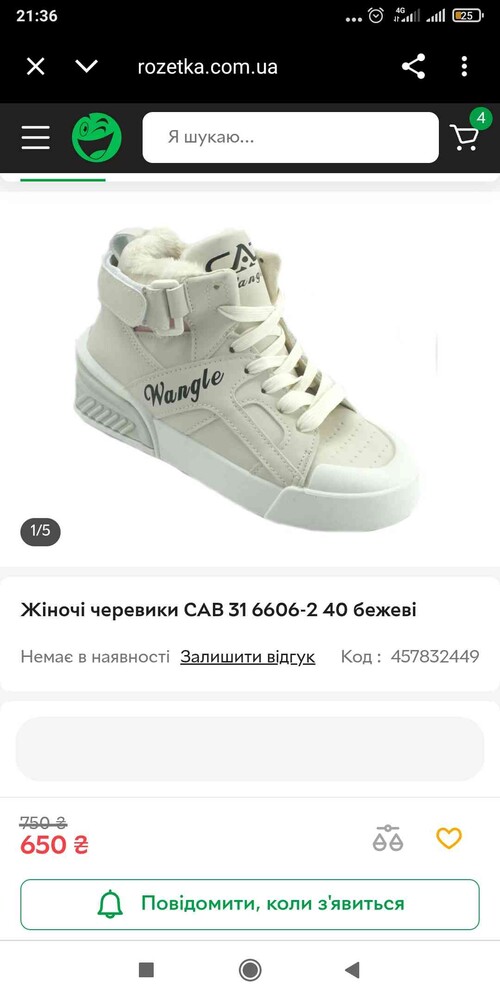Open the browser overflow menu
The image size is (500, 1000).
pyautogui.click(x=464, y=66)
